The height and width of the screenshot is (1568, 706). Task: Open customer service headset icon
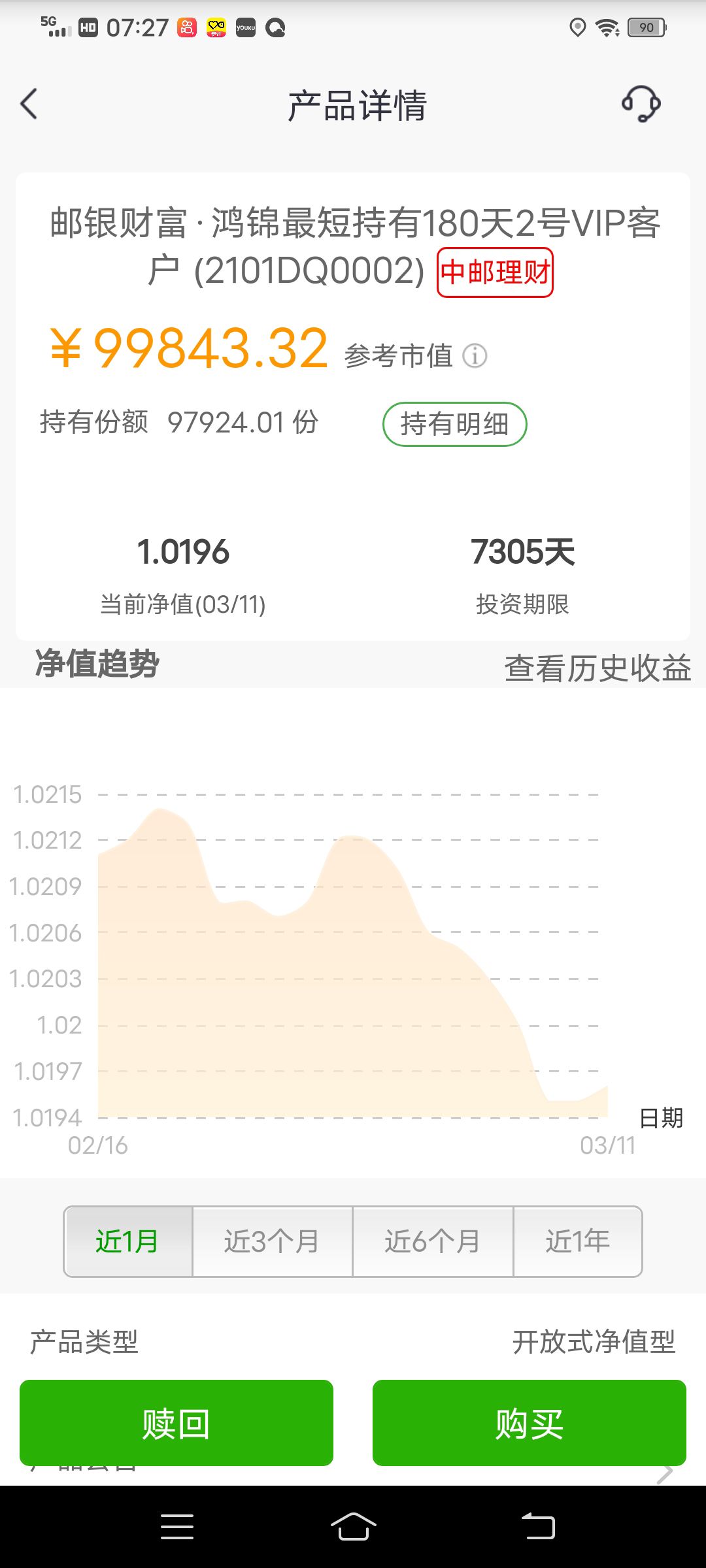click(x=641, y=103)
